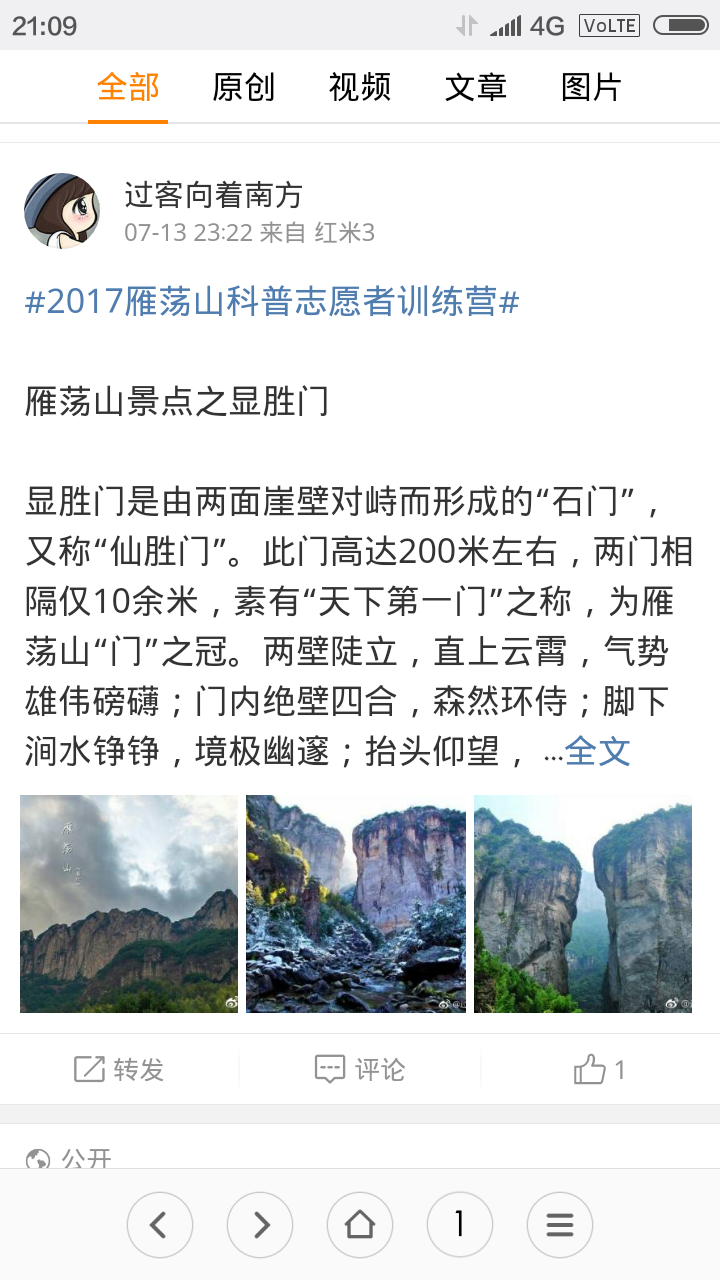This screenshot has width=720, height=1280.
Task: Switch to the 全部 tab
Action: point(128,88)
